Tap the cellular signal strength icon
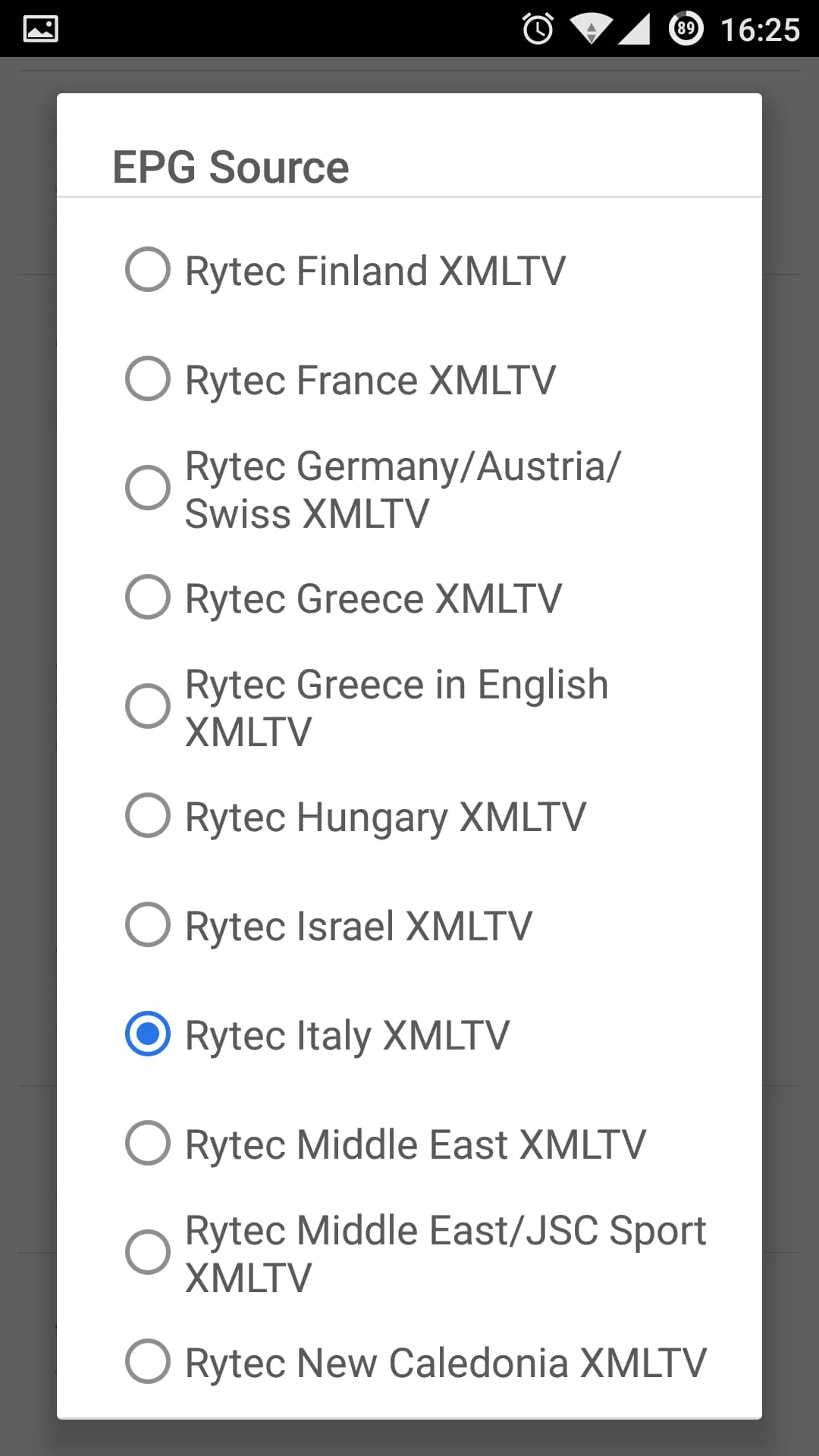Viewport: 819px width, 1456px height. pos(637,29)
